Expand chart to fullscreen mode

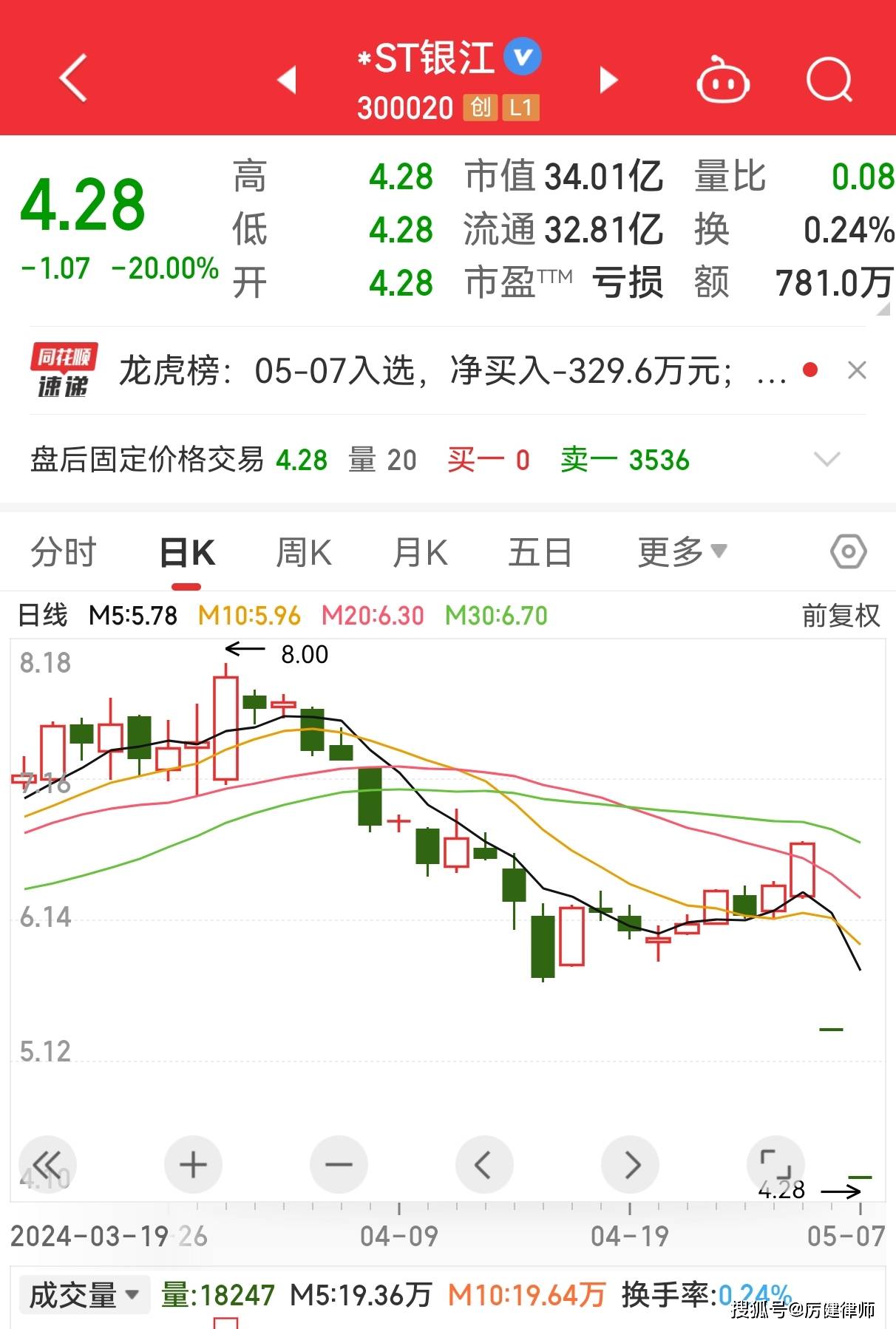pyautogui.click(x=775, y=1164)
